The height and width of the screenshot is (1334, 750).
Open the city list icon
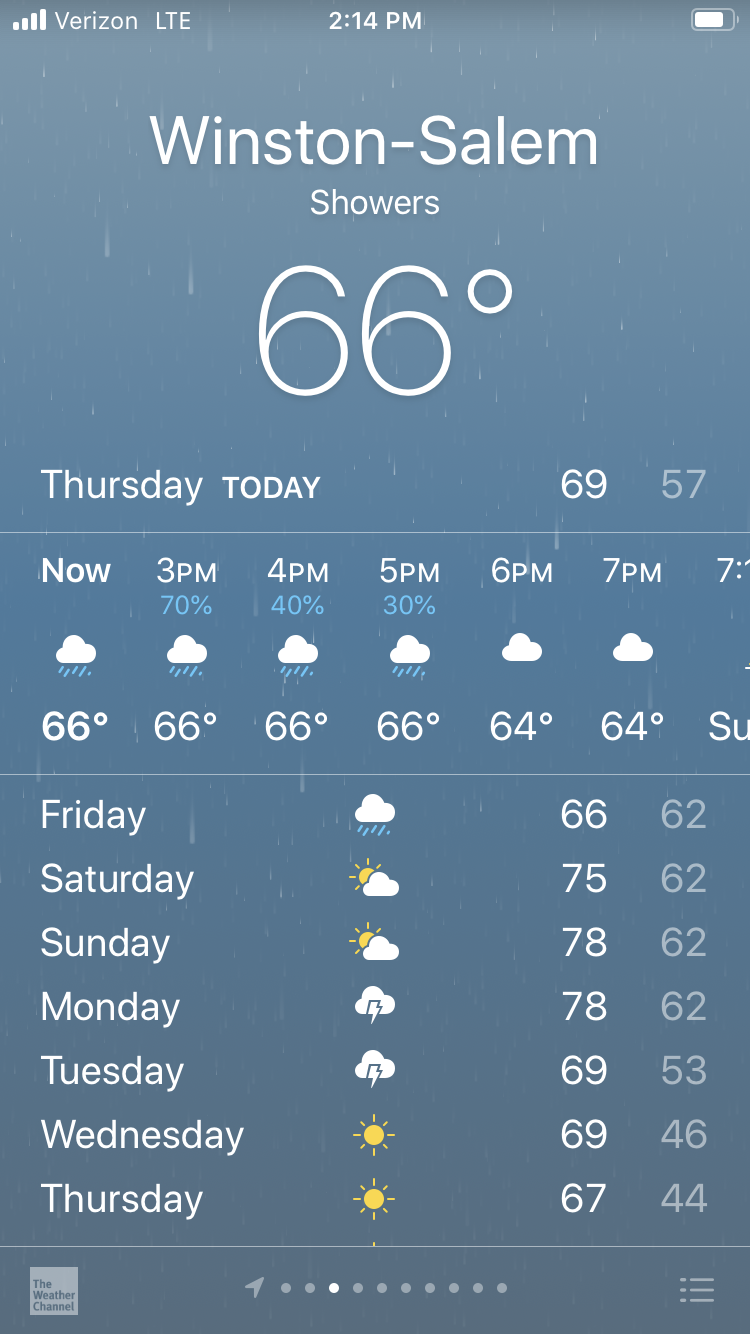tap(696, 1289)
